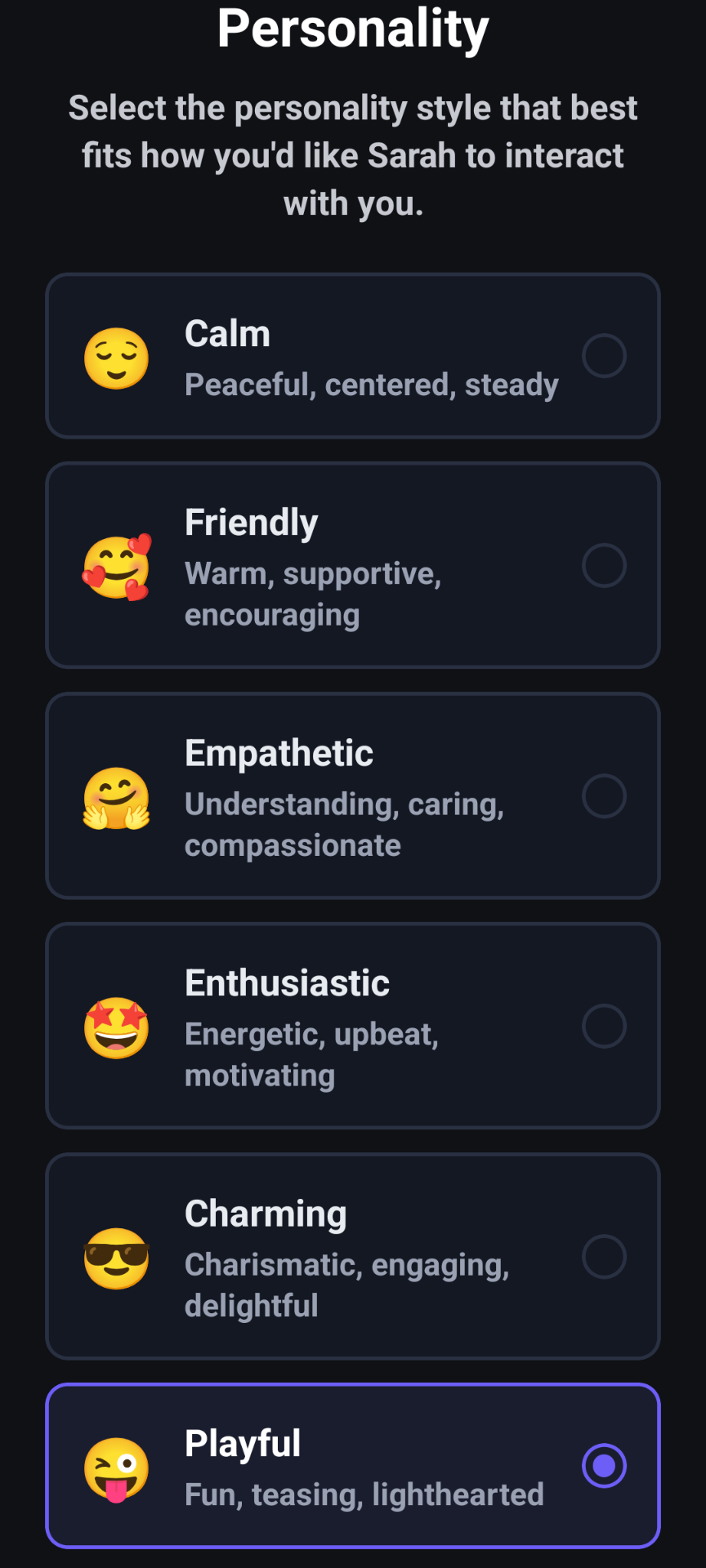The image size is (706, 1568).
Task: Select the Calm radio button
Action: click(604, 355)
